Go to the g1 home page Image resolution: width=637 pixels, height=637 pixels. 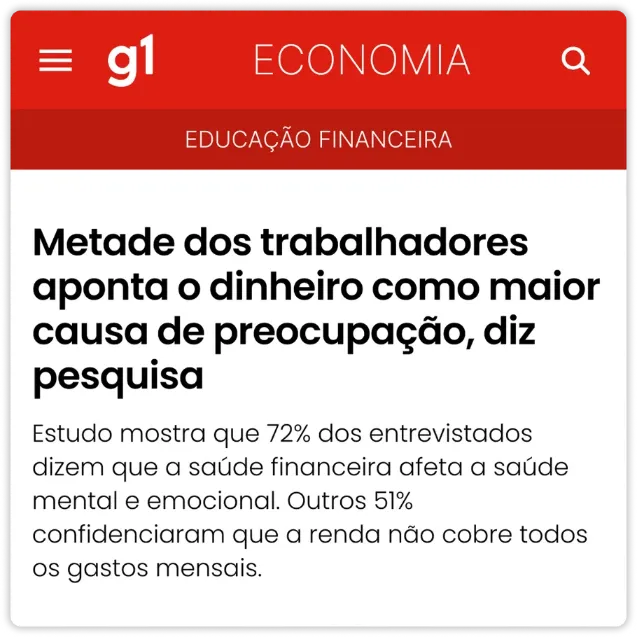(x=131, y=61)
